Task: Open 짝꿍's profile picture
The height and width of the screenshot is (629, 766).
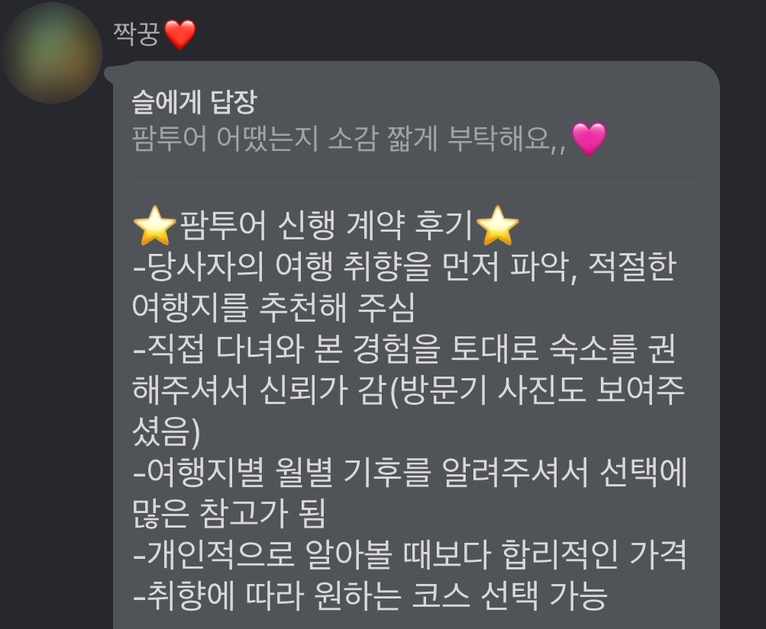Action: point(51,52)
